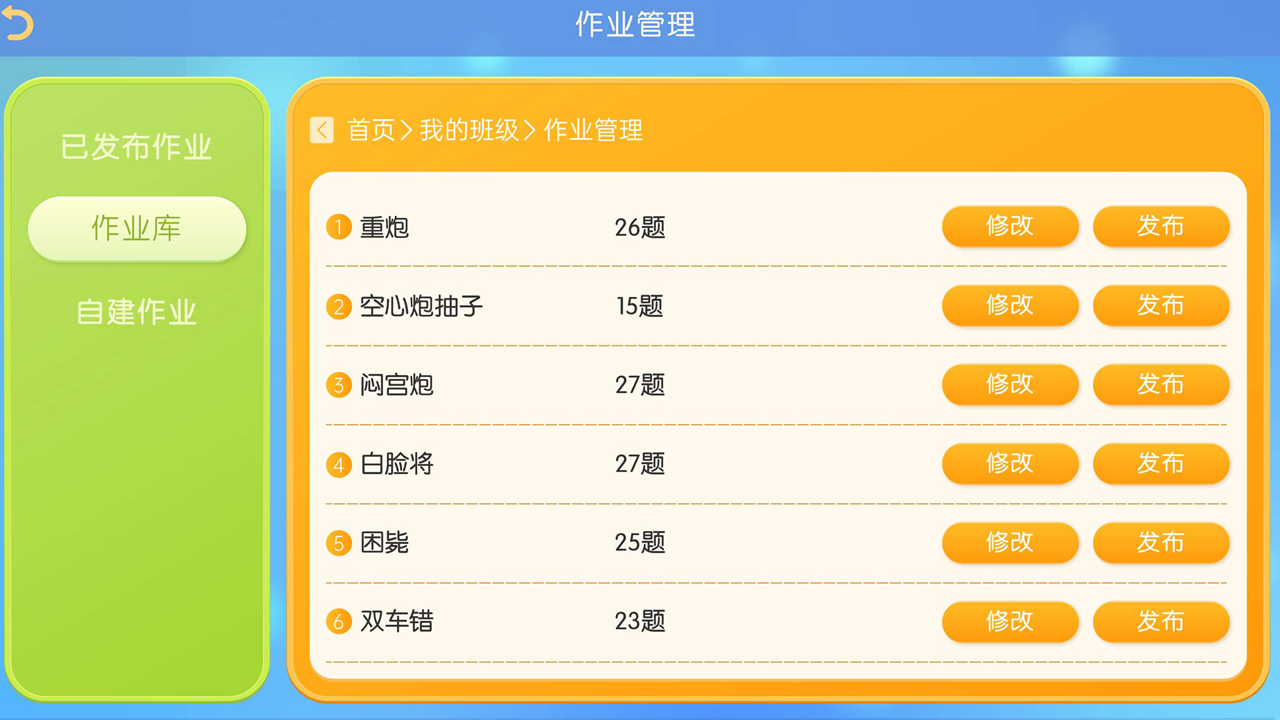
Task: Modify the 闷宫炮 homework
Action: pyautogui.click(x=1010, y=384)
